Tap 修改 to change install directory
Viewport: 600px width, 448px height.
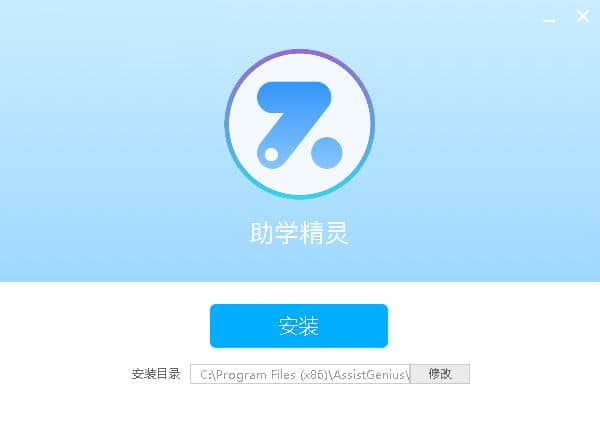click(x=439, y=374)
